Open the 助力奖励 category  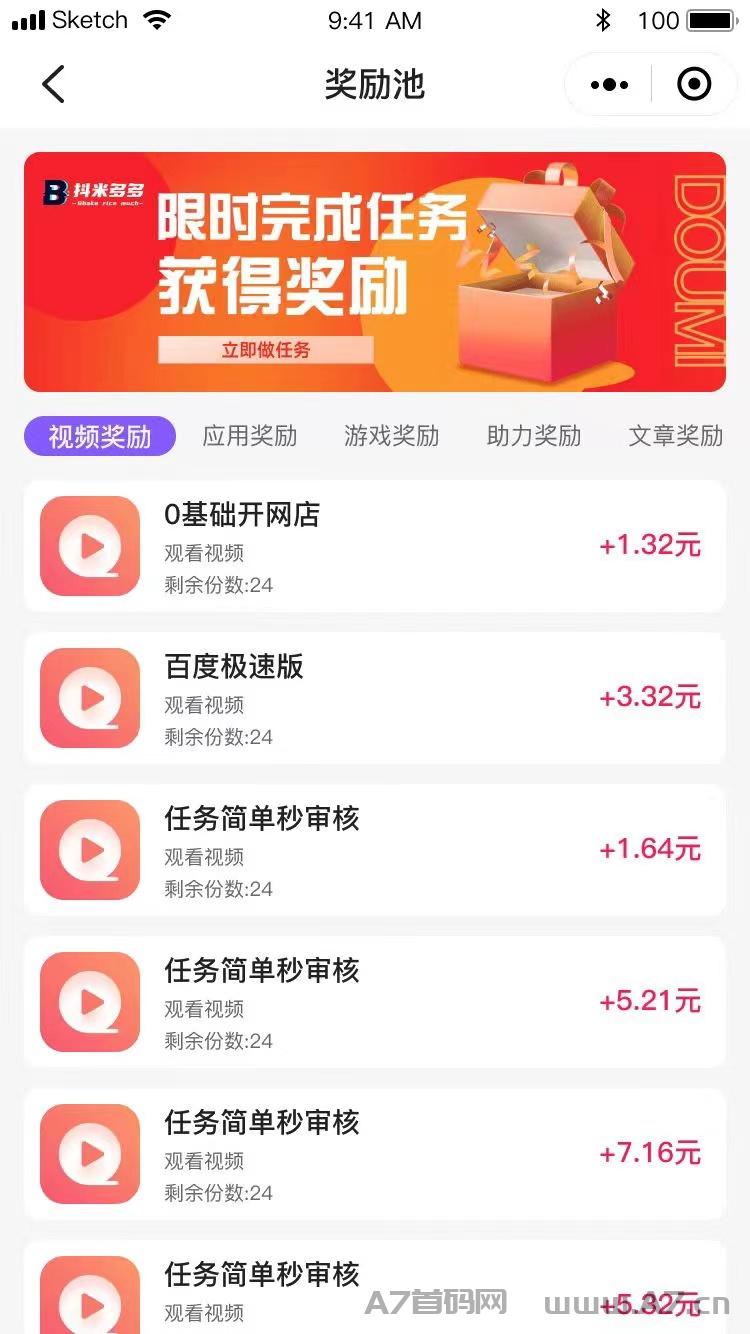[x=533, y=436]
